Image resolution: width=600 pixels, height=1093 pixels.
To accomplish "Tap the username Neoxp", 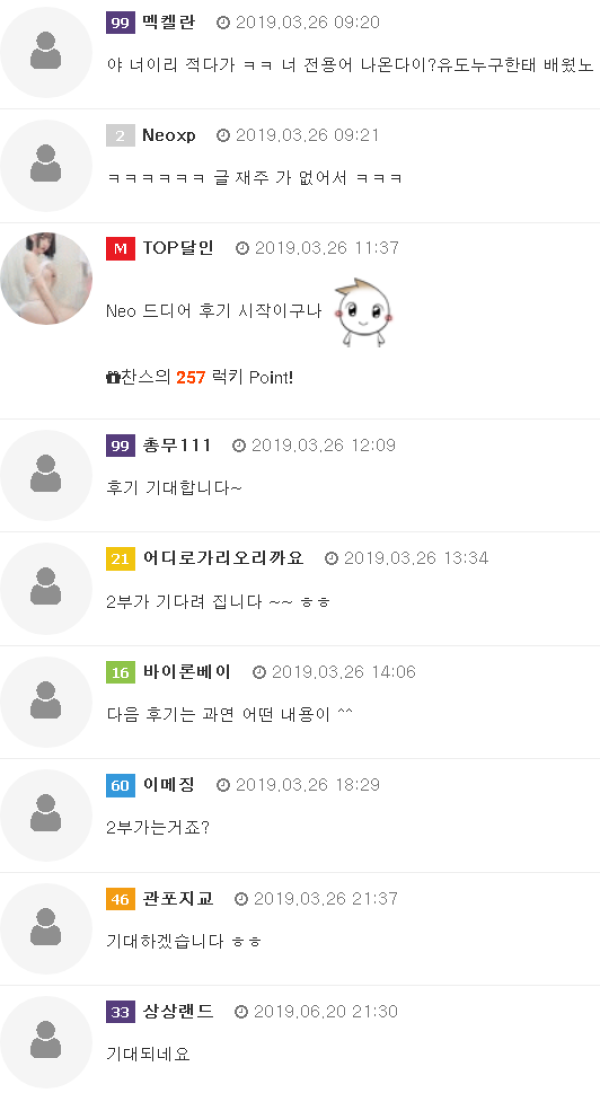I will (x=168, y=135).
